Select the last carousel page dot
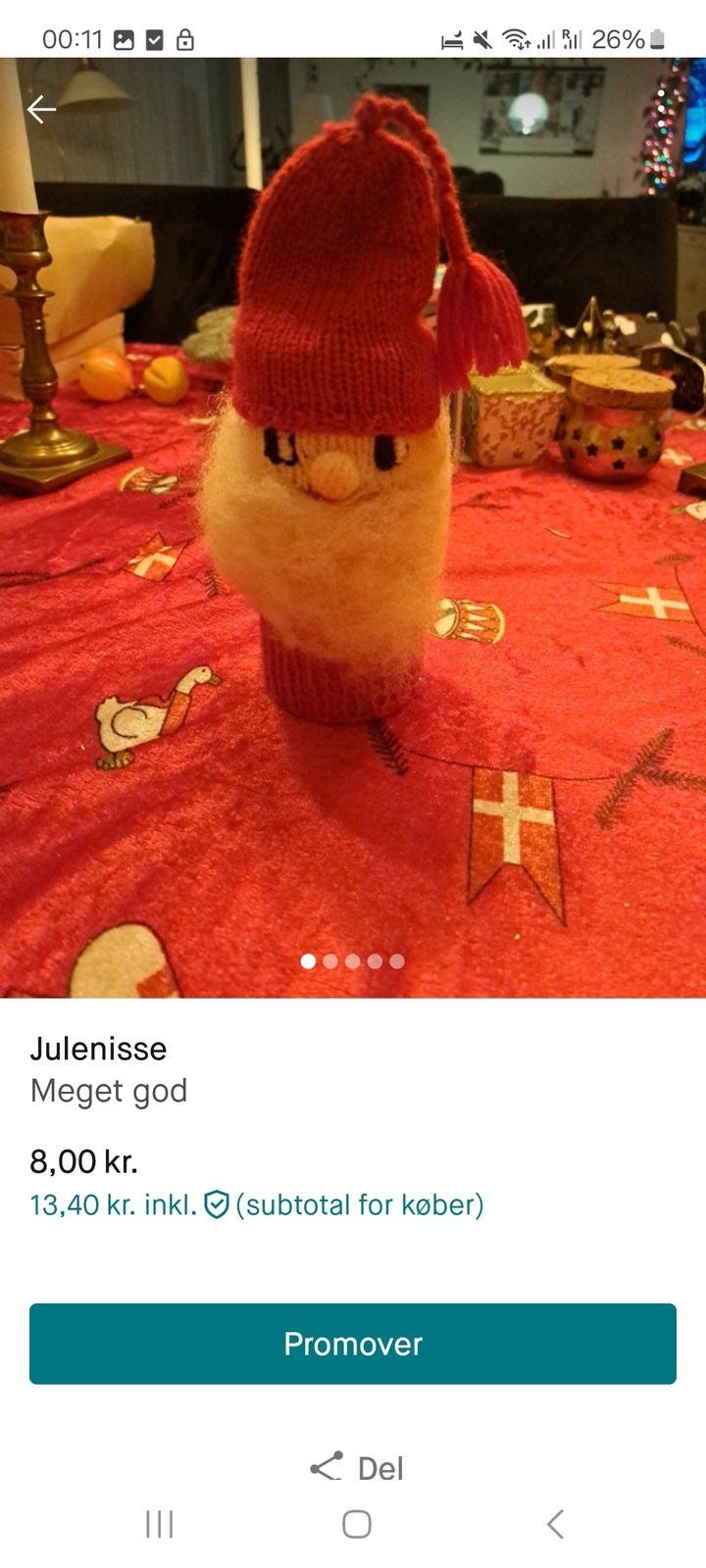The image size is (706, 1568). pos(395,962)
